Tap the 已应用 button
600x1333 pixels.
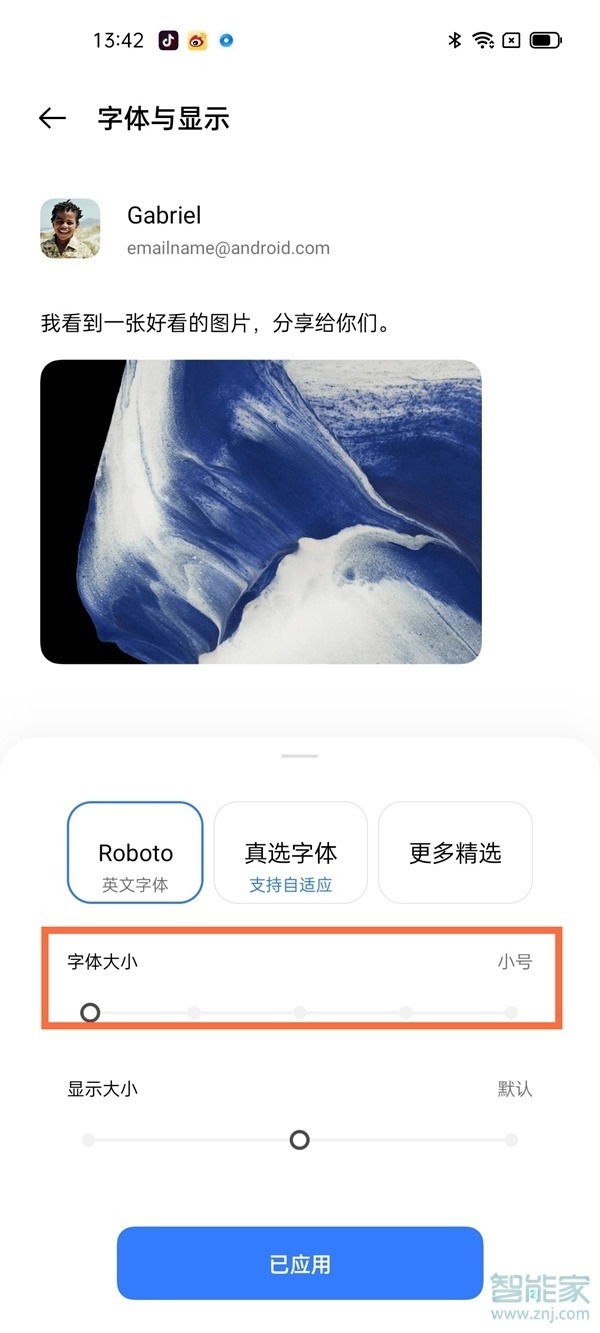click(300, 1264)
